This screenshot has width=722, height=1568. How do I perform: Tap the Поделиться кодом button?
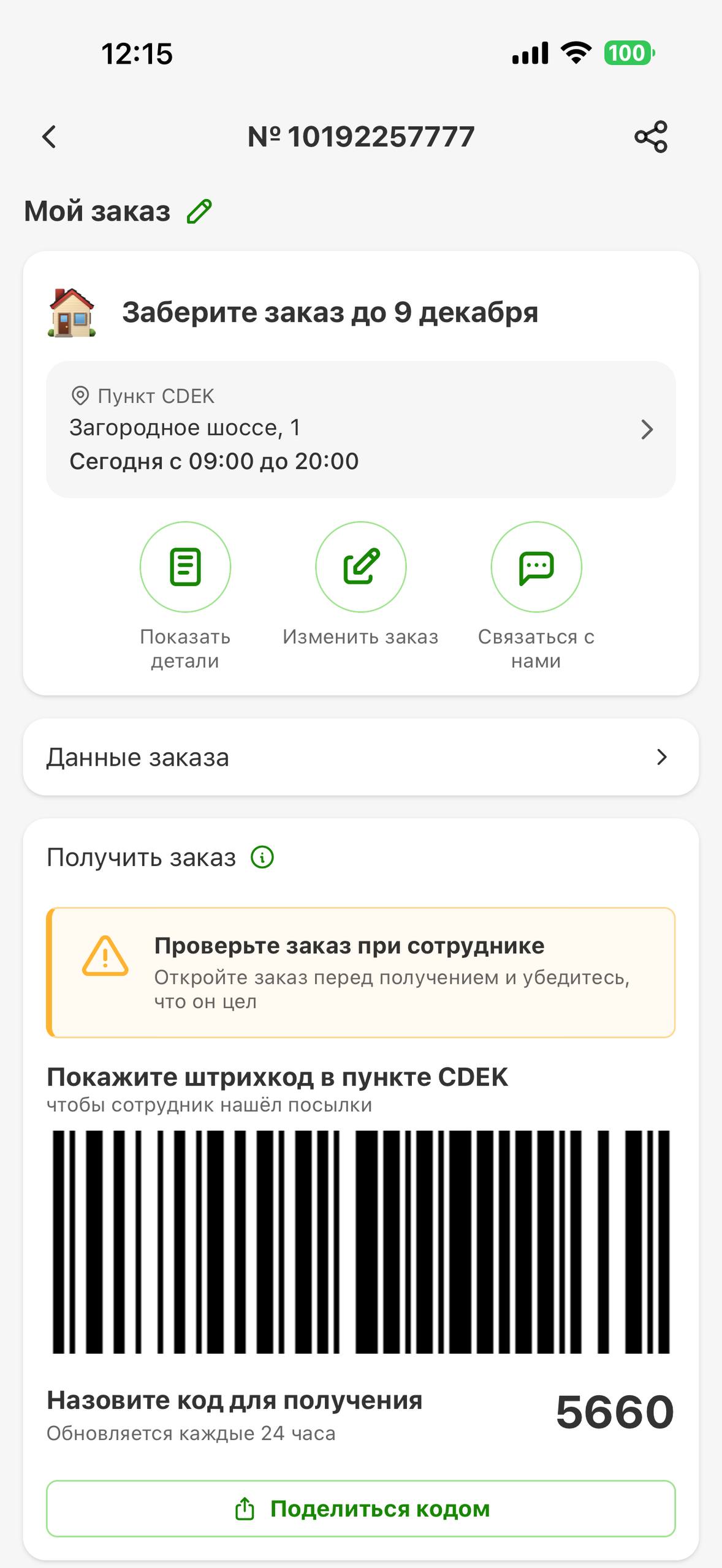click(360, 1509)
